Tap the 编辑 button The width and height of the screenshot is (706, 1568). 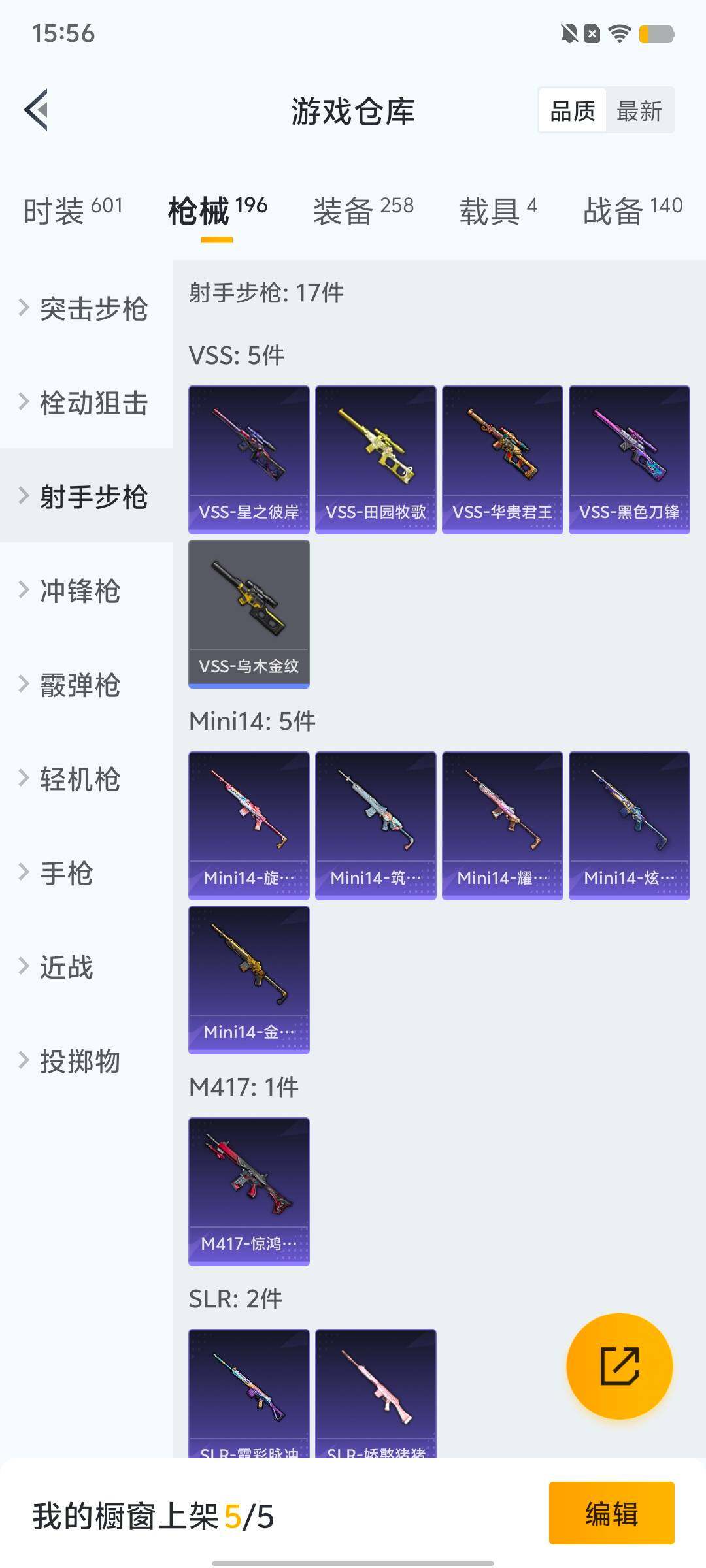point(611,1512)
